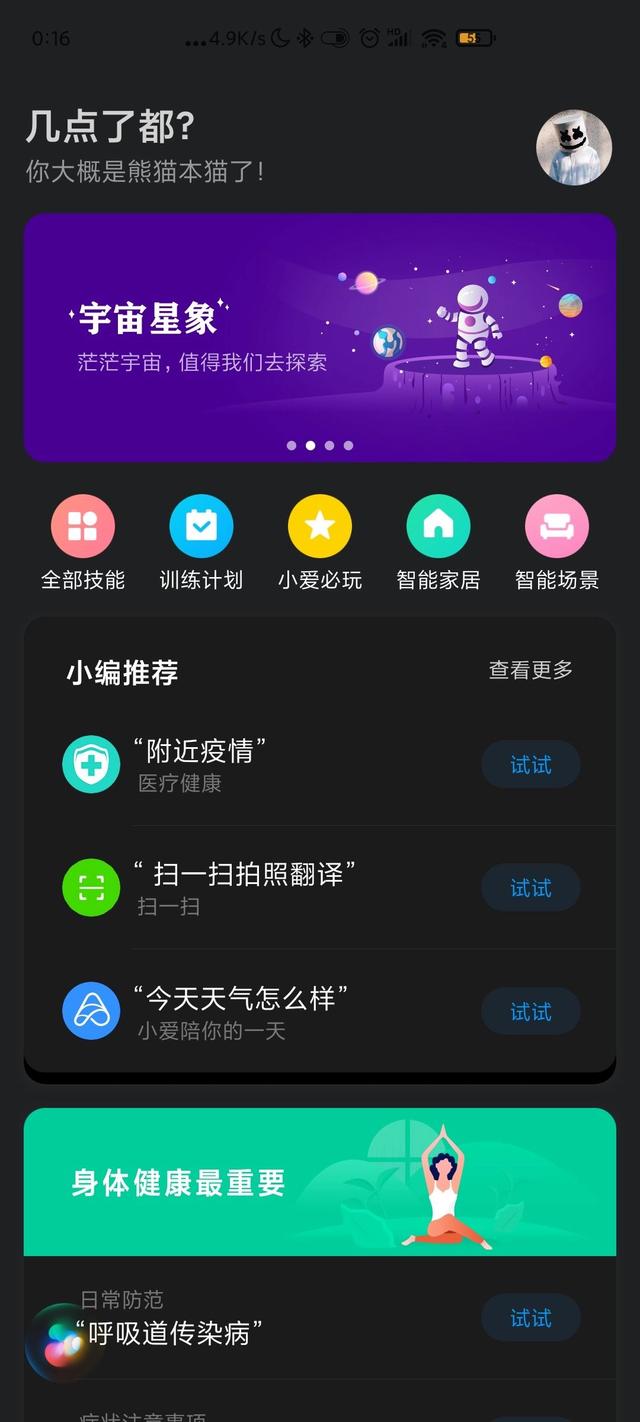Tap 试试 for "呼吸道传染病"
Screen dimensions: 640x1422
(530, 1319)
